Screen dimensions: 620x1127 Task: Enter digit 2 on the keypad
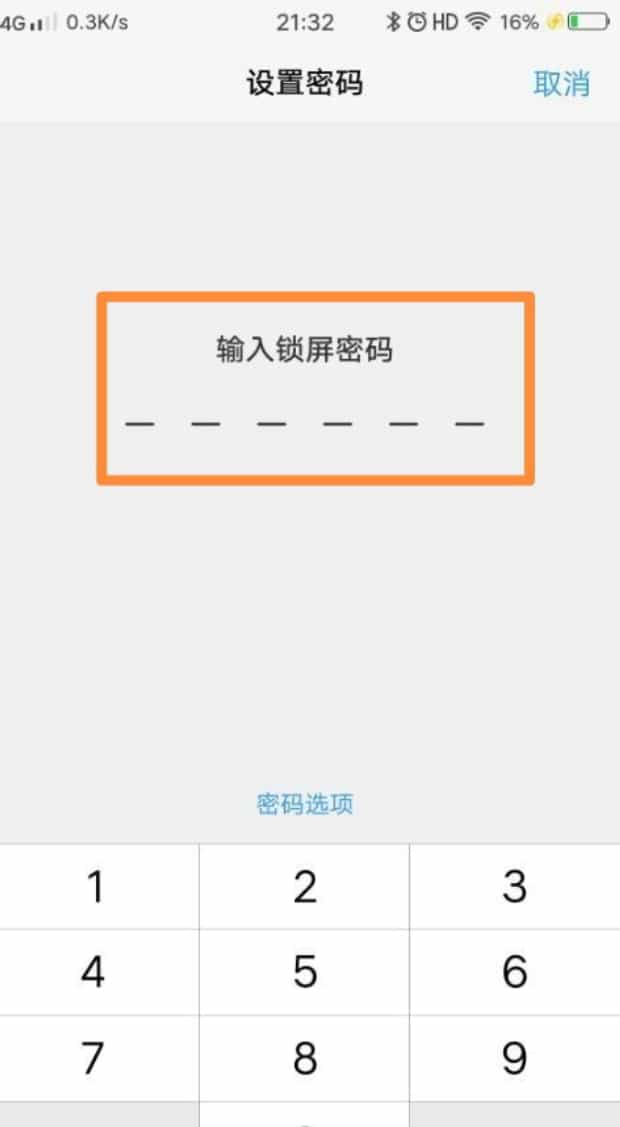click(x=305, y=887)
